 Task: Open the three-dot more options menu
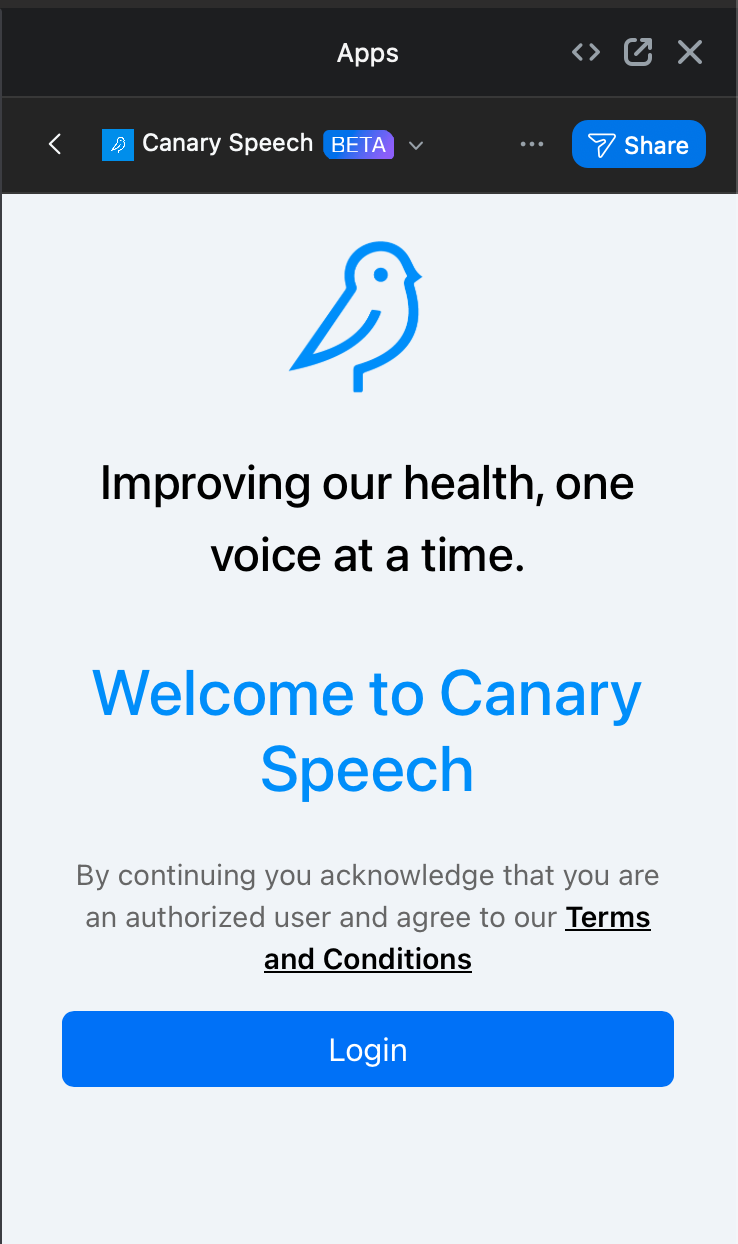(x=532, y=145)
